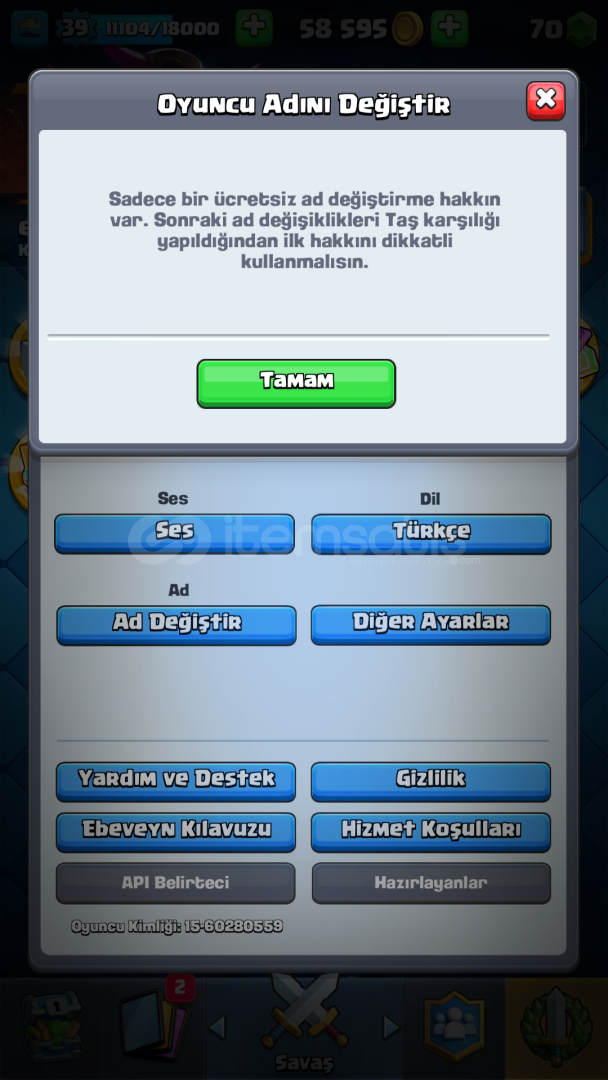Open the Ses sound settings

pyautogui.click(x=175, y=534)
